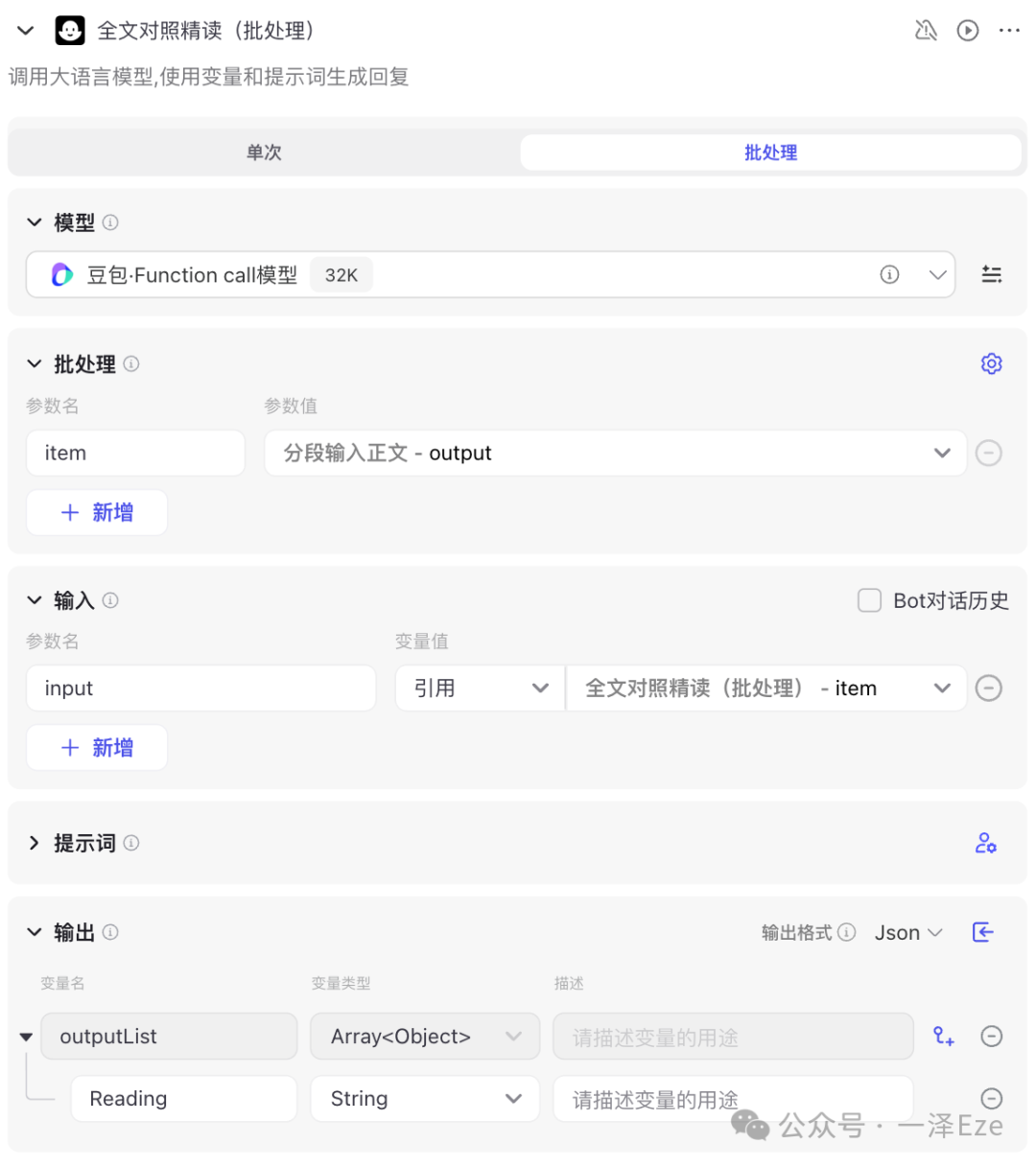The width and height of the screenshot is (1036, 1167).
Task: Change the Json output format
Action: [x=907, y=933]
